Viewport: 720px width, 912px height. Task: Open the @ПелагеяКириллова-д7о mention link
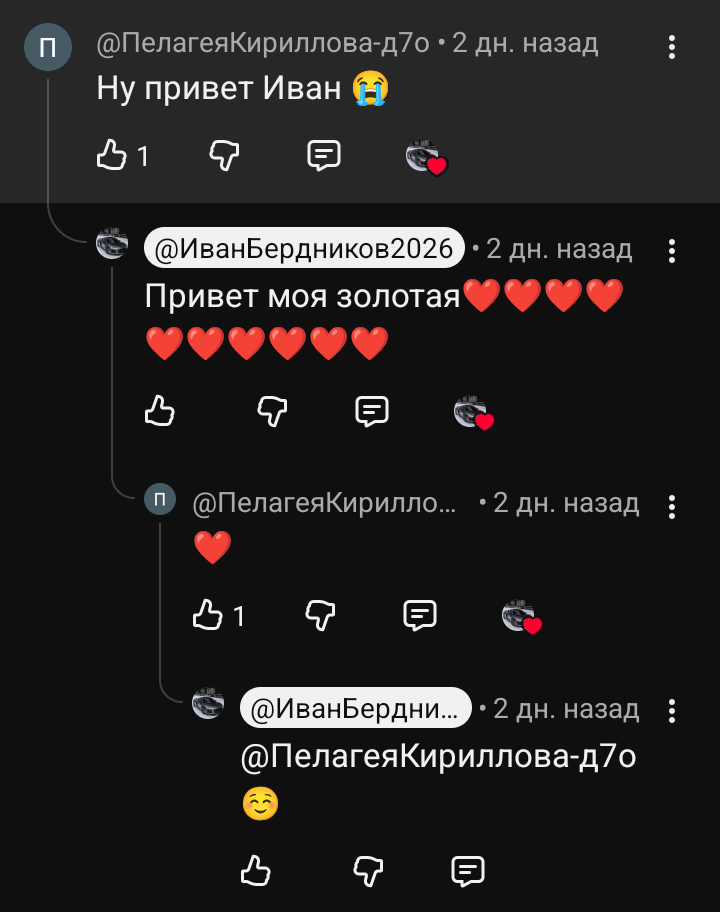click(x=438, y=757)
